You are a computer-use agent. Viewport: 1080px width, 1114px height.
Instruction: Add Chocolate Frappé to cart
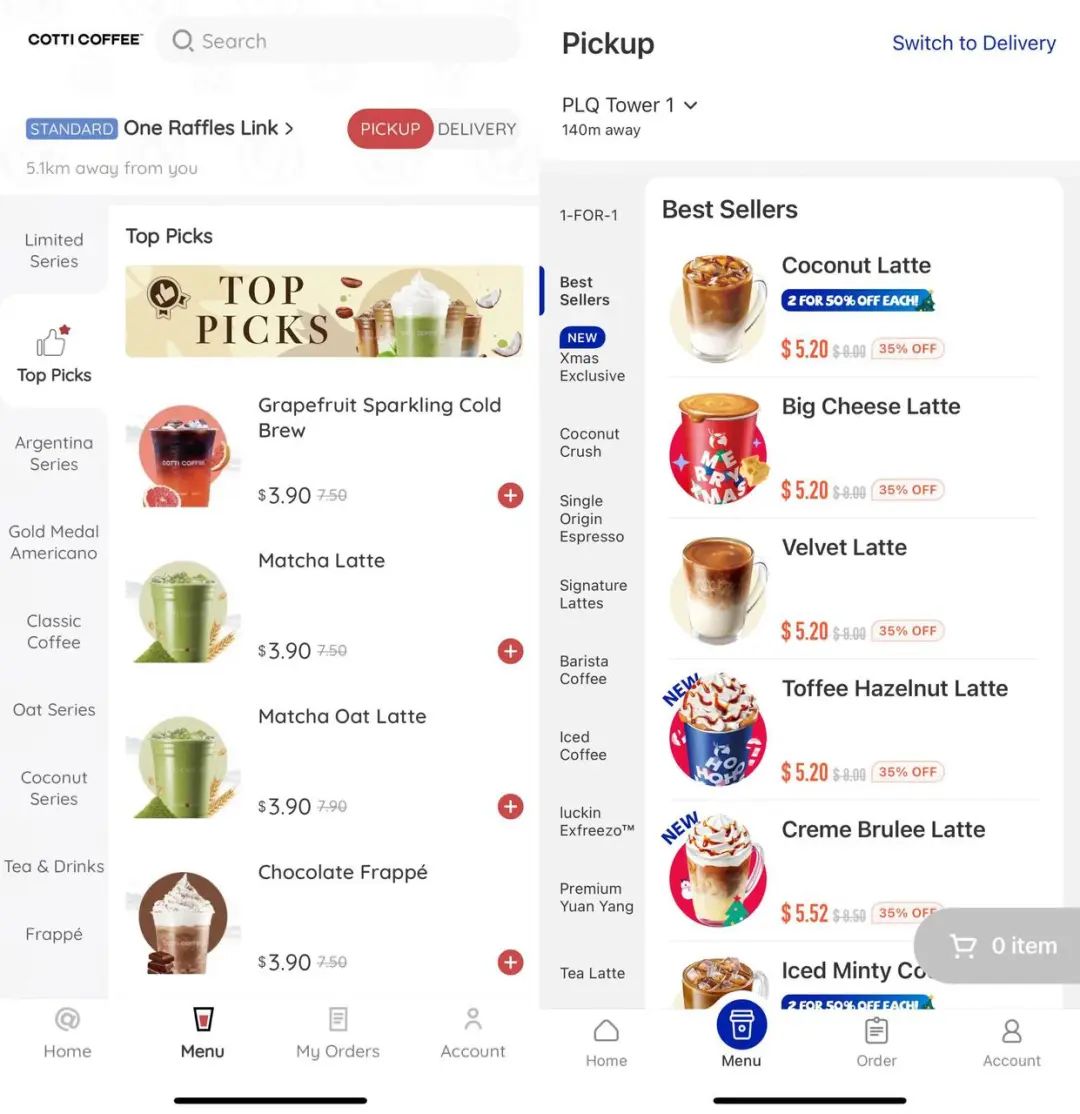pos(510,962)
